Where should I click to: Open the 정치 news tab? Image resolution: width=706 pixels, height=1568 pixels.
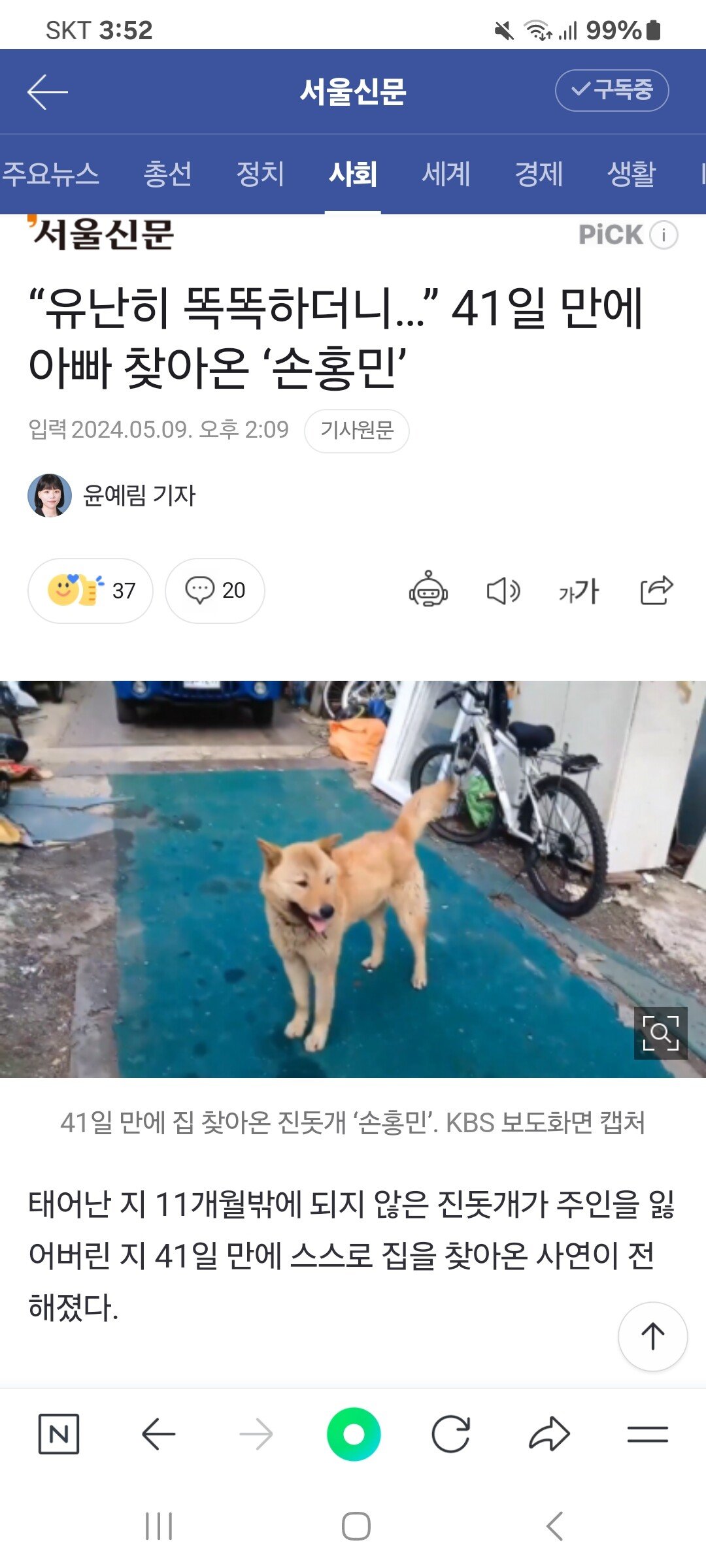click(260, 174)
